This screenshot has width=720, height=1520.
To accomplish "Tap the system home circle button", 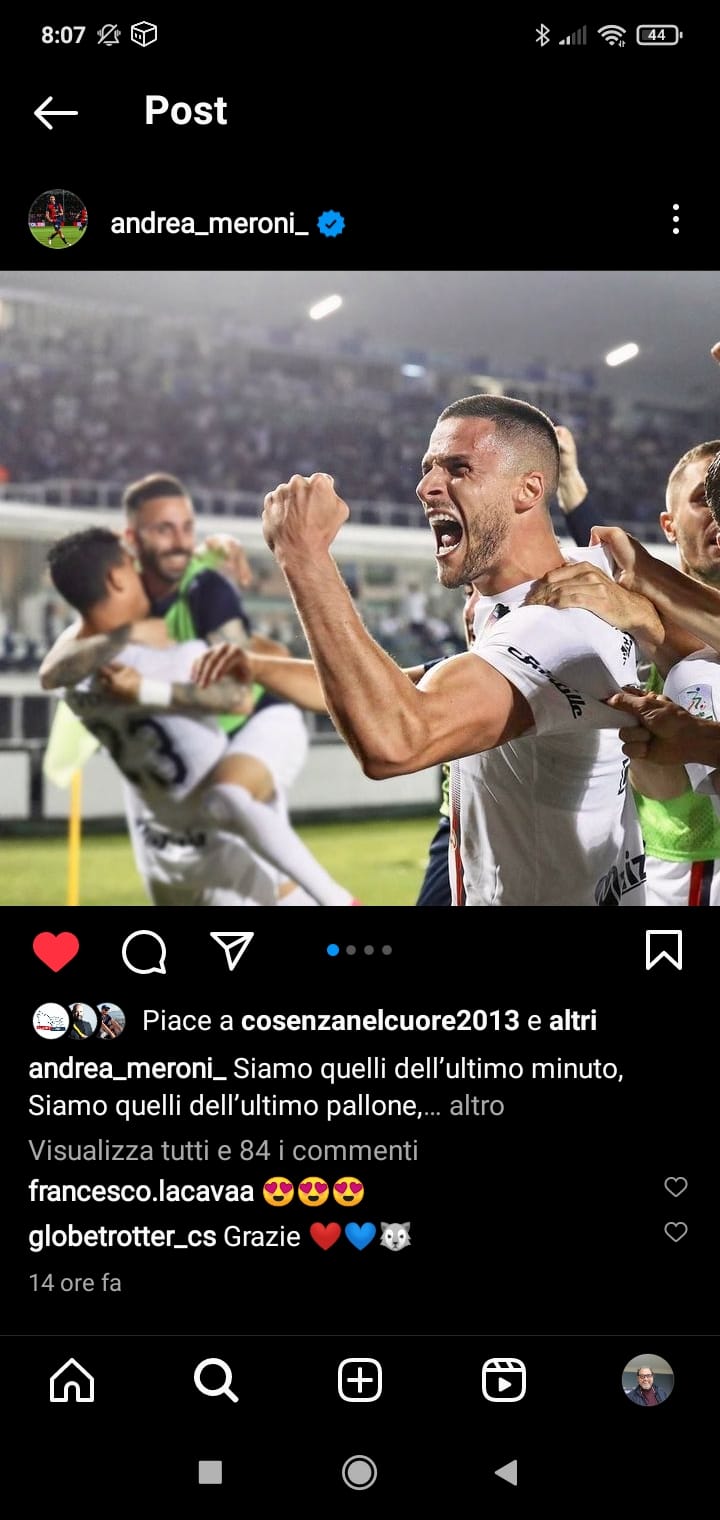I will [359, 1472].
